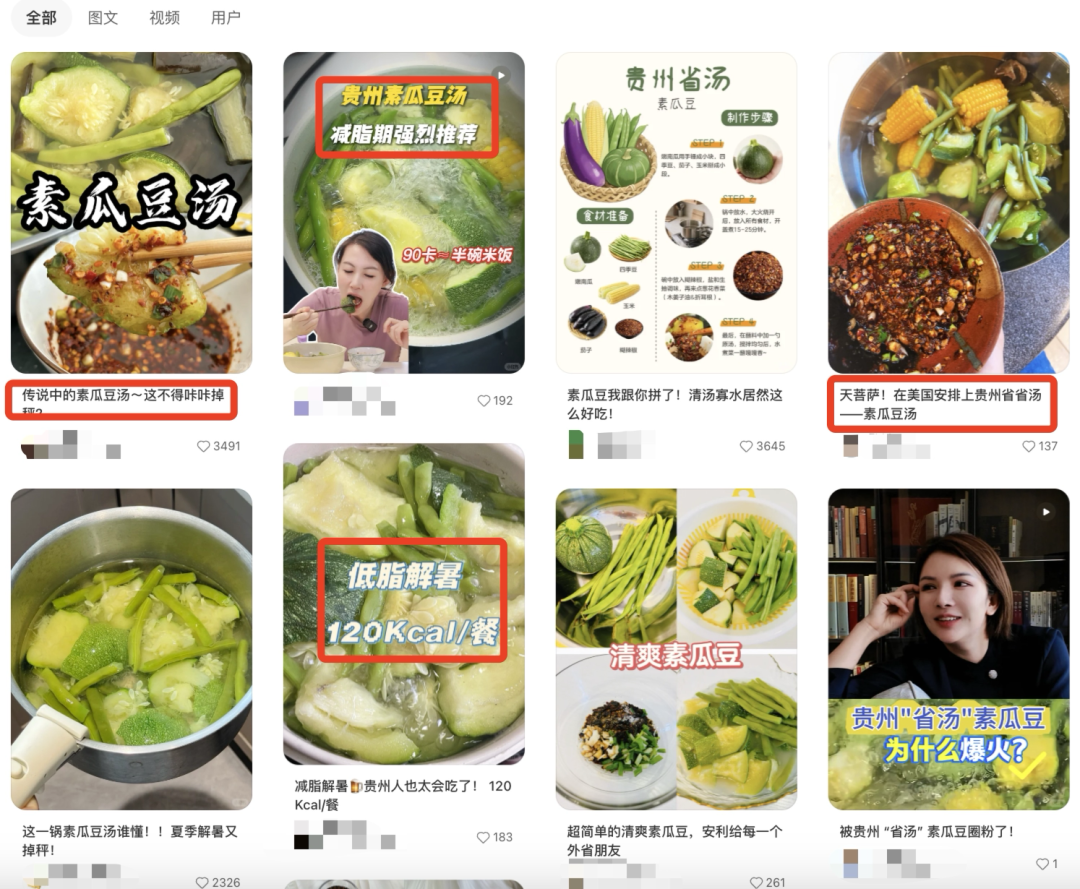Open the 素瓜豆汤 chopsticks post
The width and height of the screenshot is (1080, 889).
131,212
